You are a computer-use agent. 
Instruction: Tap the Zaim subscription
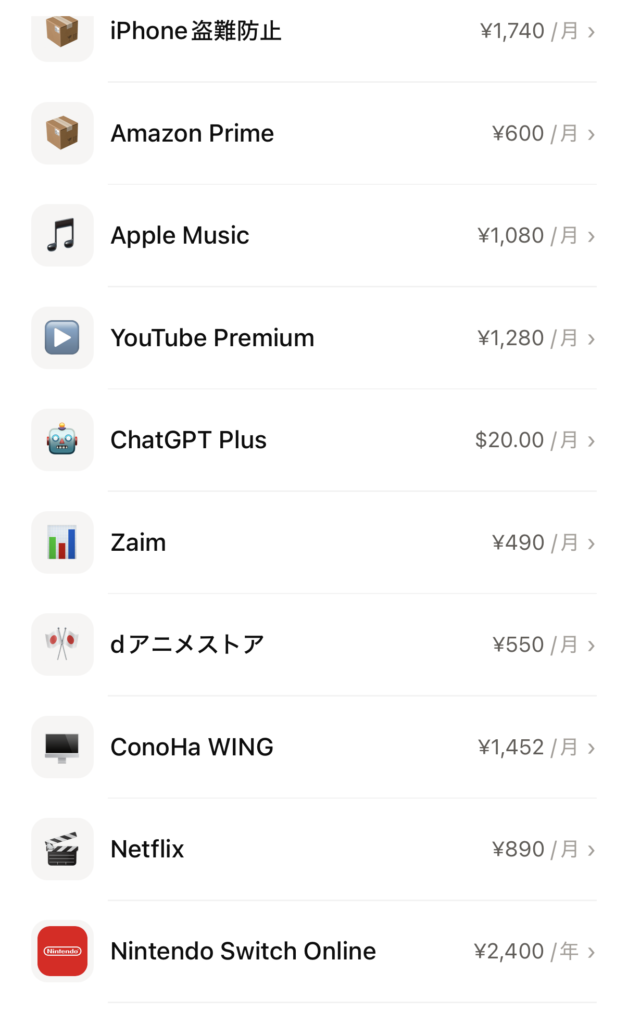tap(314, 543)
